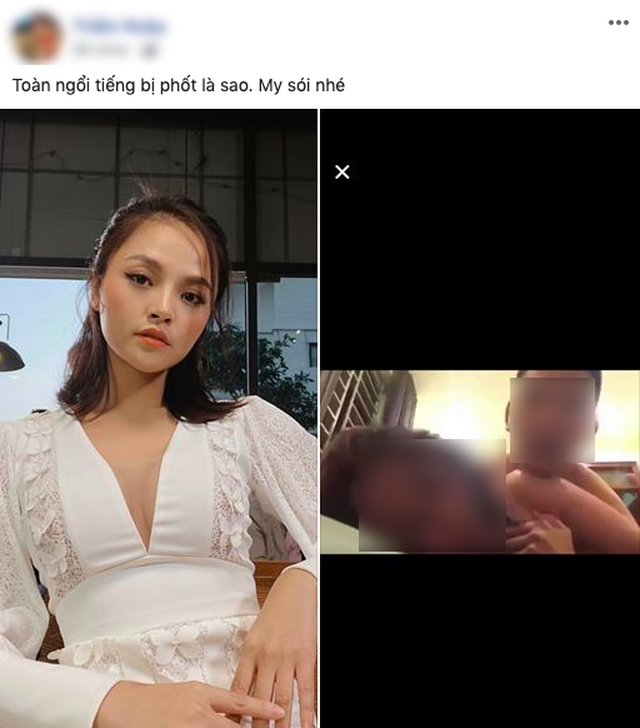Open the photo of the woman in a white dress

tap(158, 418)
